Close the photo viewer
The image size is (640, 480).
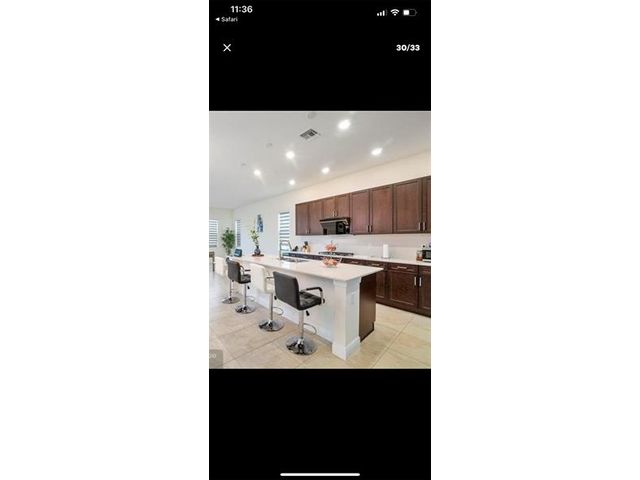(x=227, y=48)
